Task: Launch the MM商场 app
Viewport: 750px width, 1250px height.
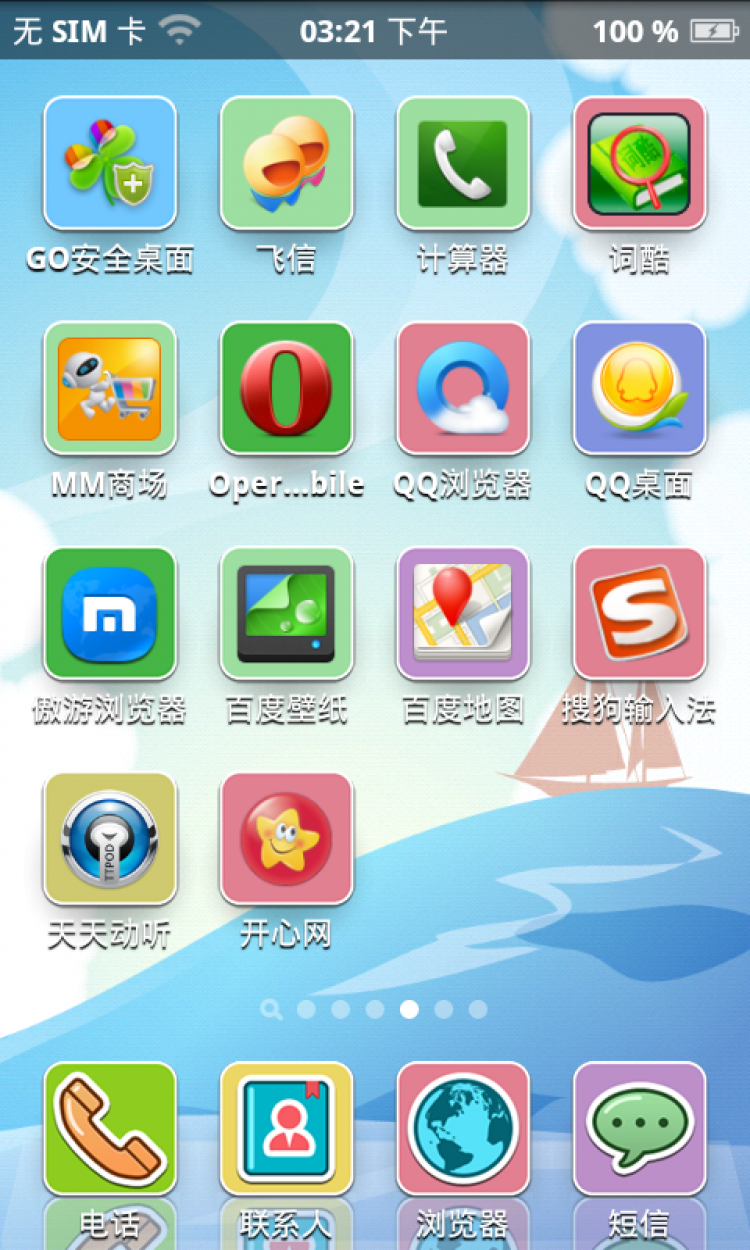Action: [110, 388]
